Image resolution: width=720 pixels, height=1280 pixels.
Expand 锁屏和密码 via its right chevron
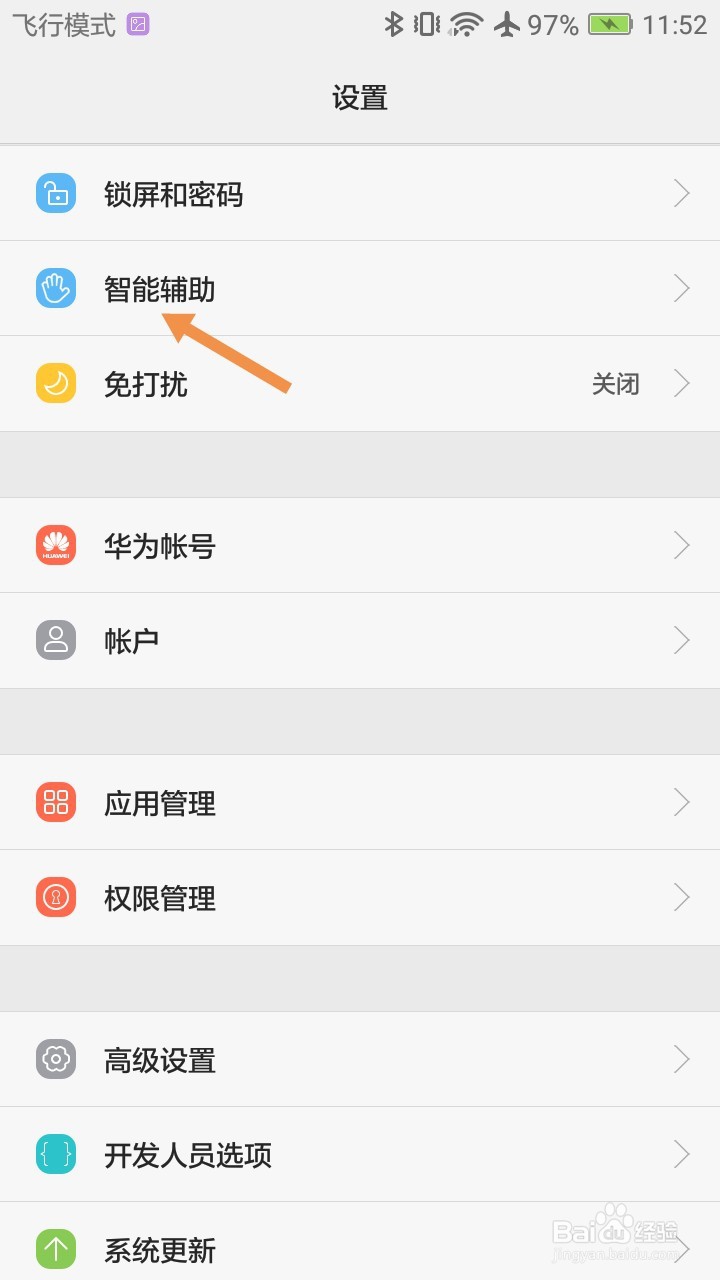pyautogui.click(x=681, y=193)
